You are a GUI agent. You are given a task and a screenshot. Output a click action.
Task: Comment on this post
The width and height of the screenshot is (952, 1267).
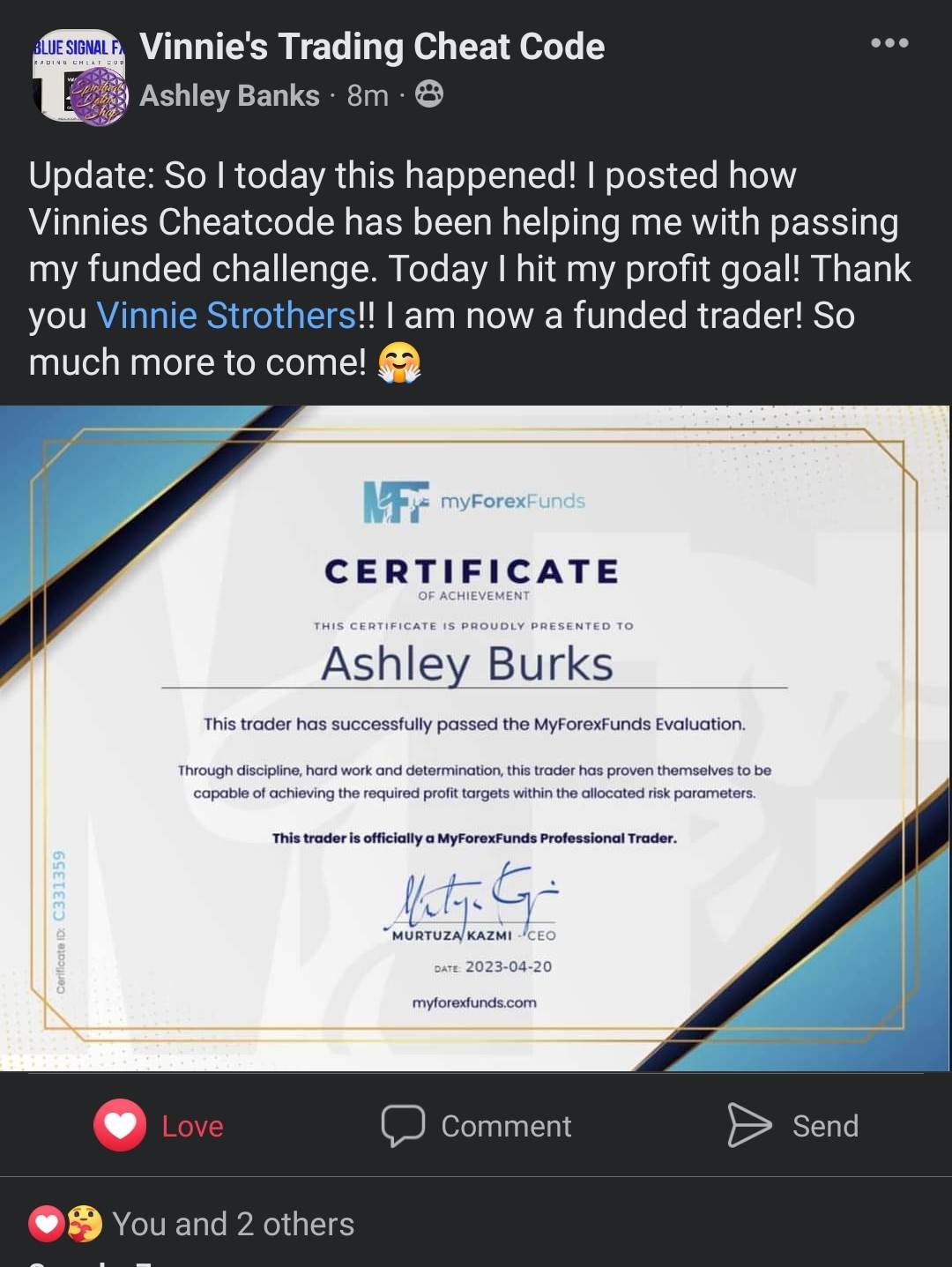click(476, 1126)
